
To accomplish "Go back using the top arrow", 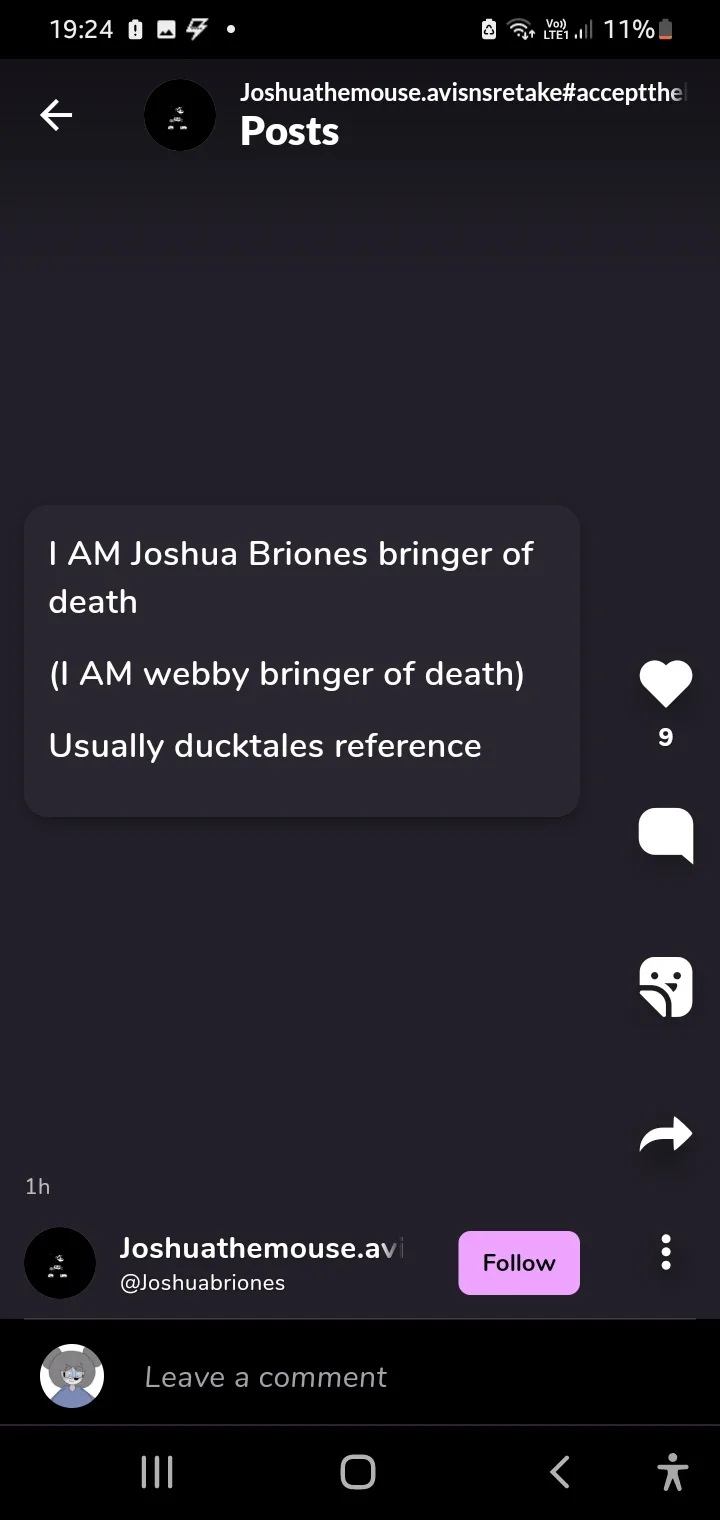I will point(56,116).
